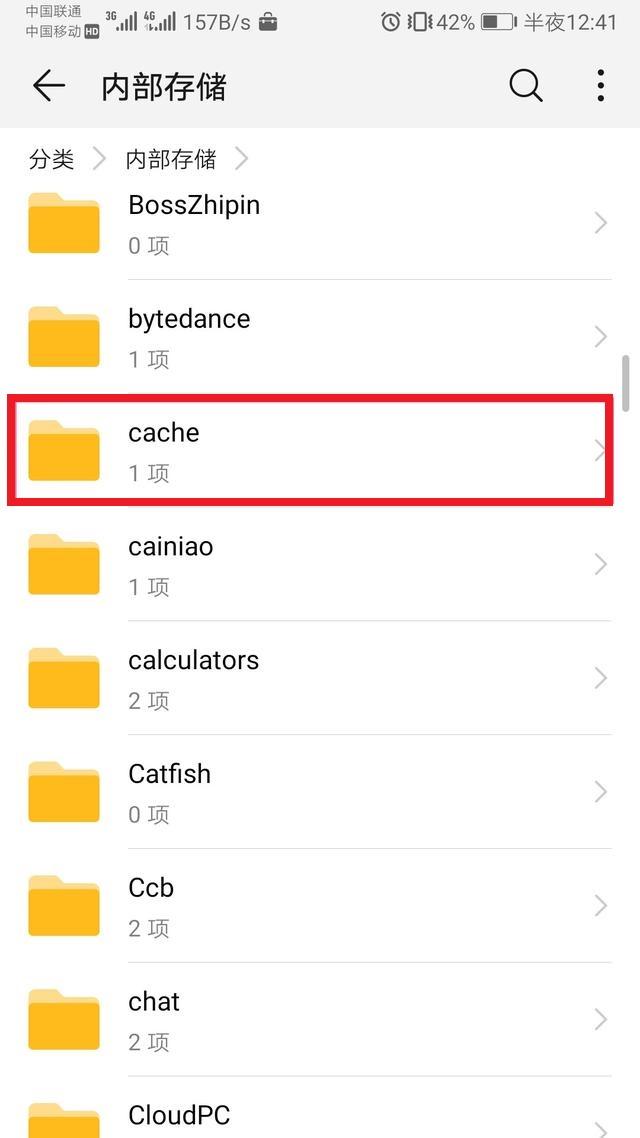The width and height of the screenshot is (640, 1138).
Task: Open the Ccb folder
Action: coord(320,906)
